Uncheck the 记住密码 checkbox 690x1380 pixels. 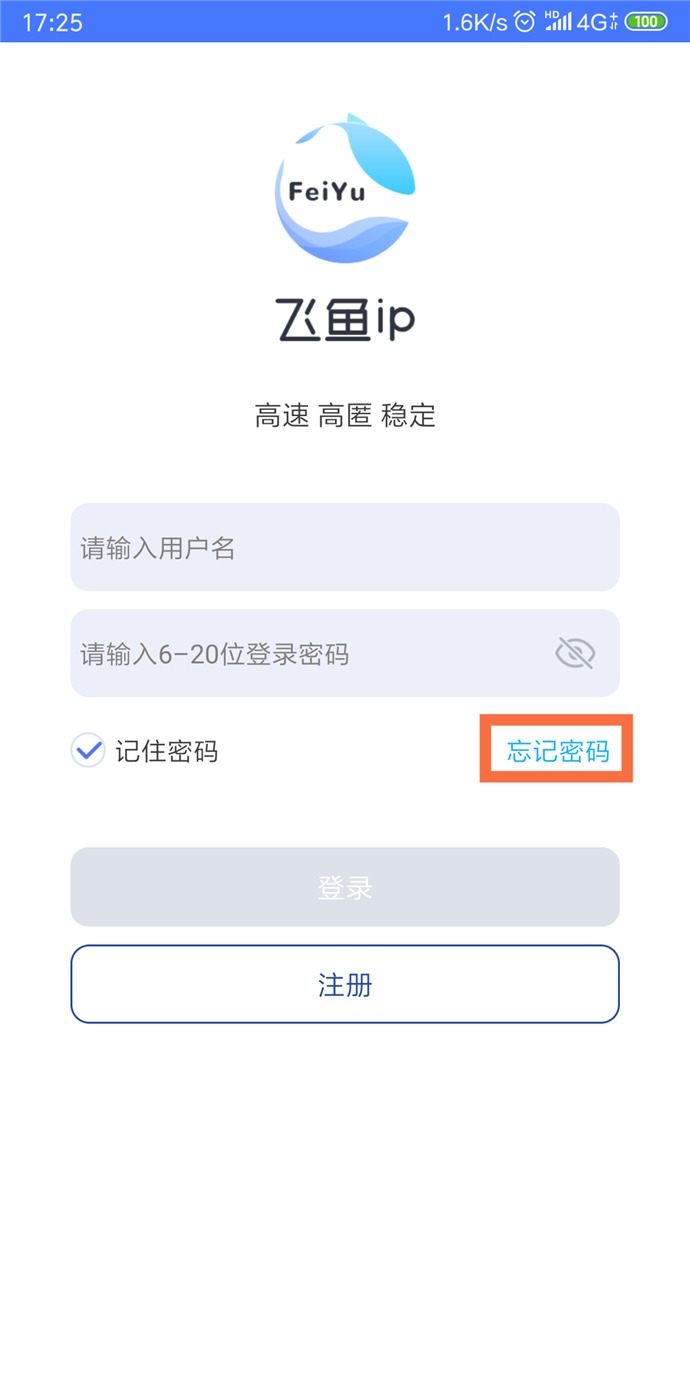click(x=88, y=750)
